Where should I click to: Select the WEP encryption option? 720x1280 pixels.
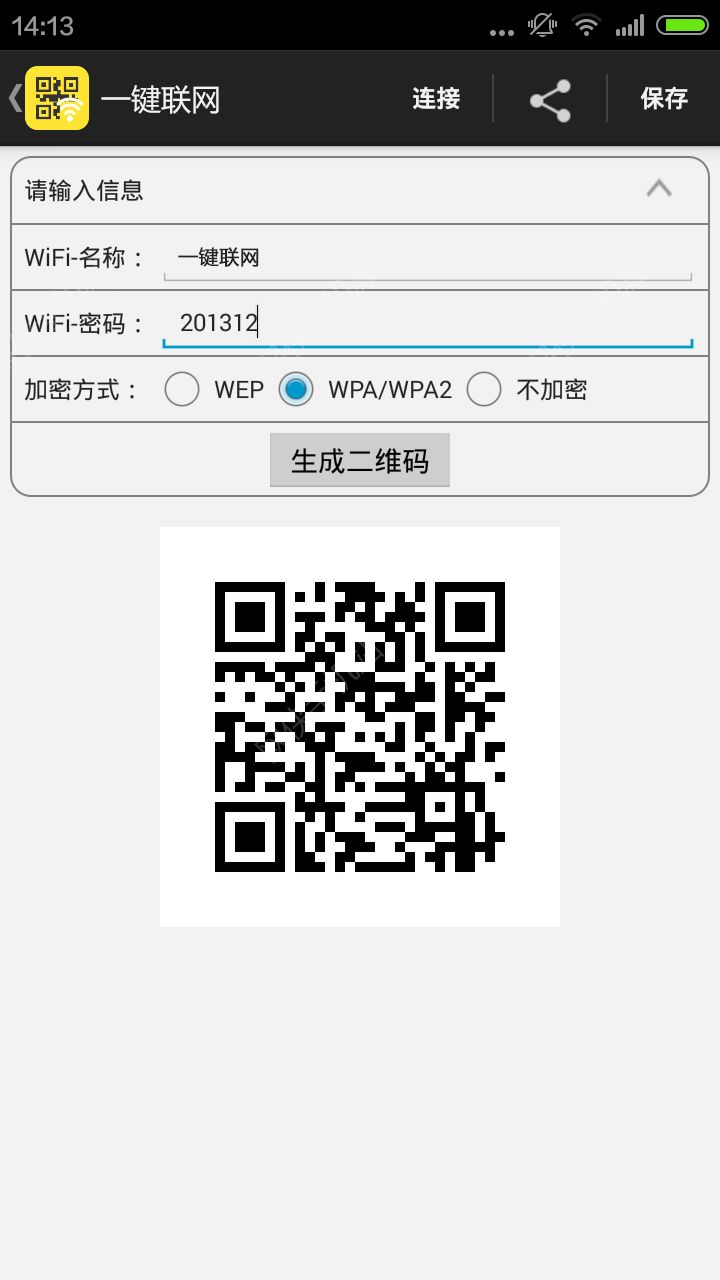tap(181, 389)
